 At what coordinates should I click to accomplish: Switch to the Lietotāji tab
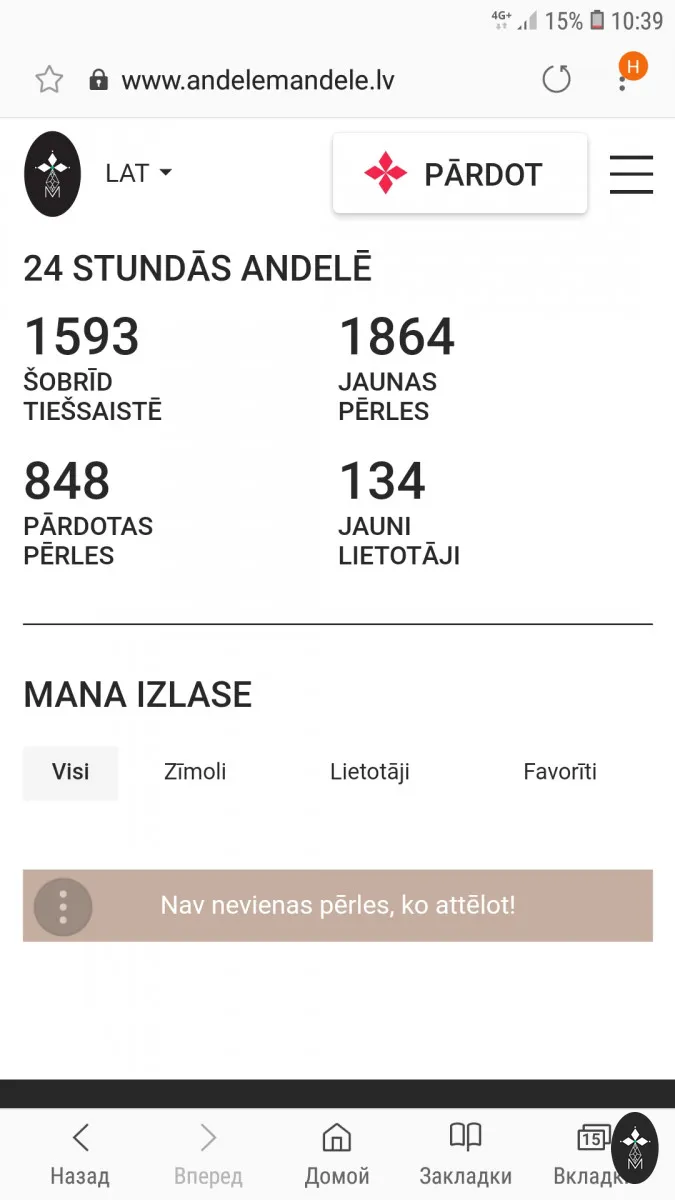pyautogui.click(x=370, y=772)
